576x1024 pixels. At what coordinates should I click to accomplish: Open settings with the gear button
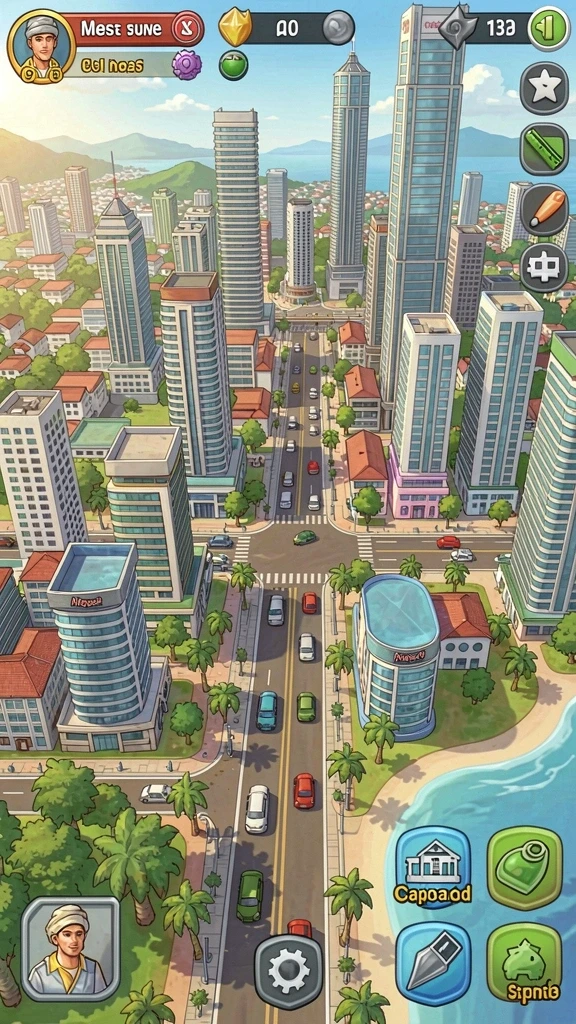[289, 970]
